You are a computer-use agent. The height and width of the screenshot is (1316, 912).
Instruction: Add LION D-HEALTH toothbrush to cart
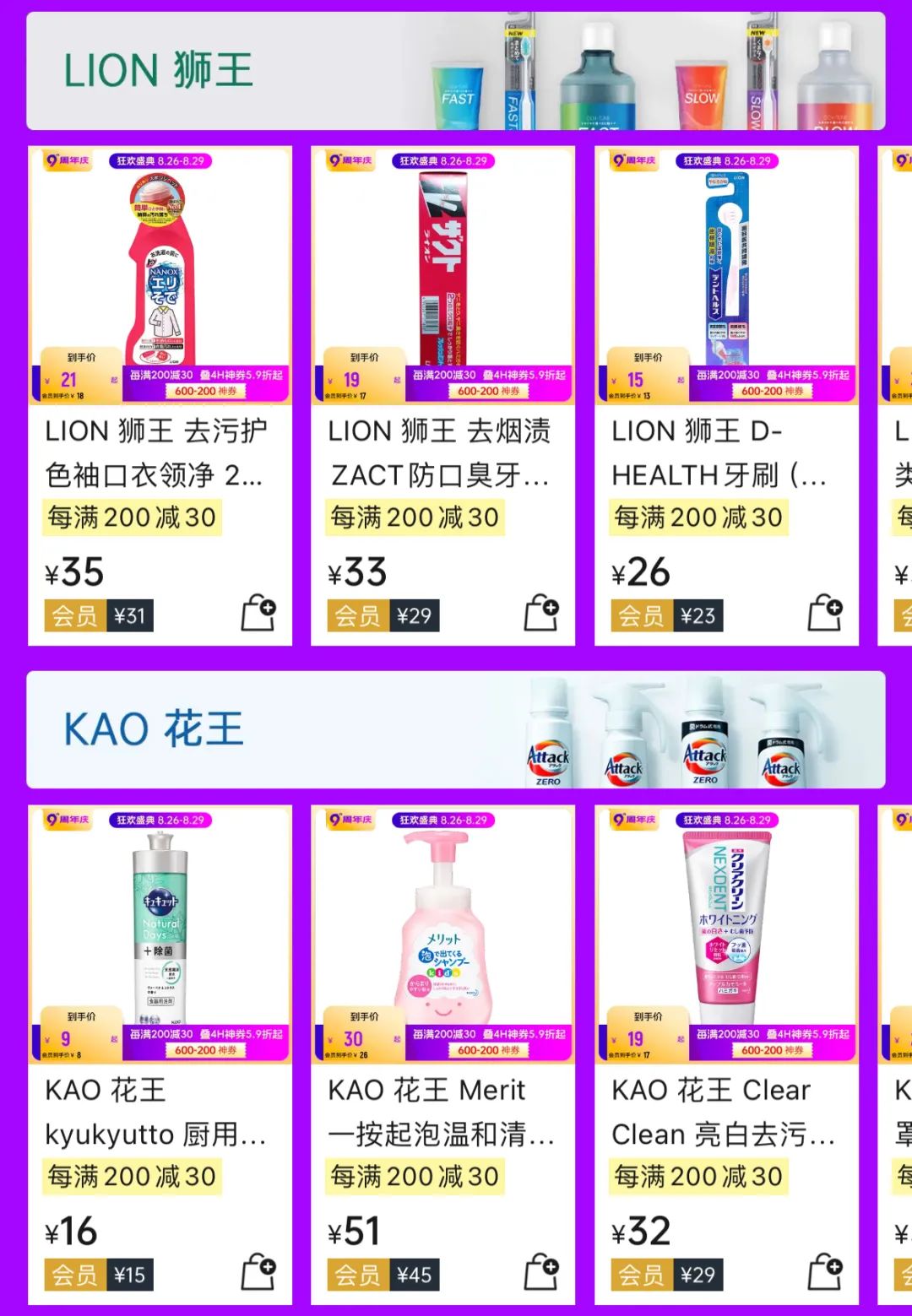(825, 613)
